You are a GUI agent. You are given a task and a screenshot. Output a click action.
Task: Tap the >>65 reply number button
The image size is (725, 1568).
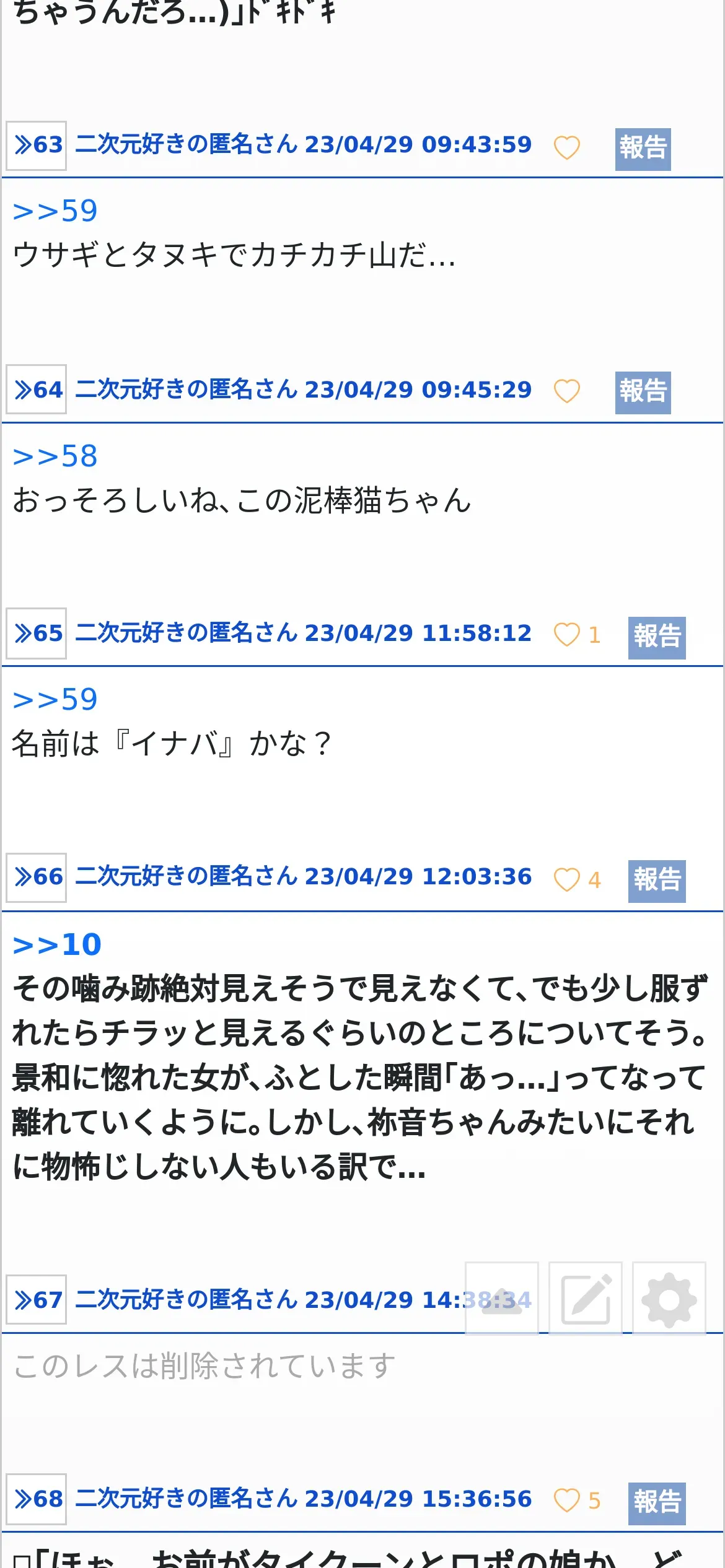click(x=37, y=633)
